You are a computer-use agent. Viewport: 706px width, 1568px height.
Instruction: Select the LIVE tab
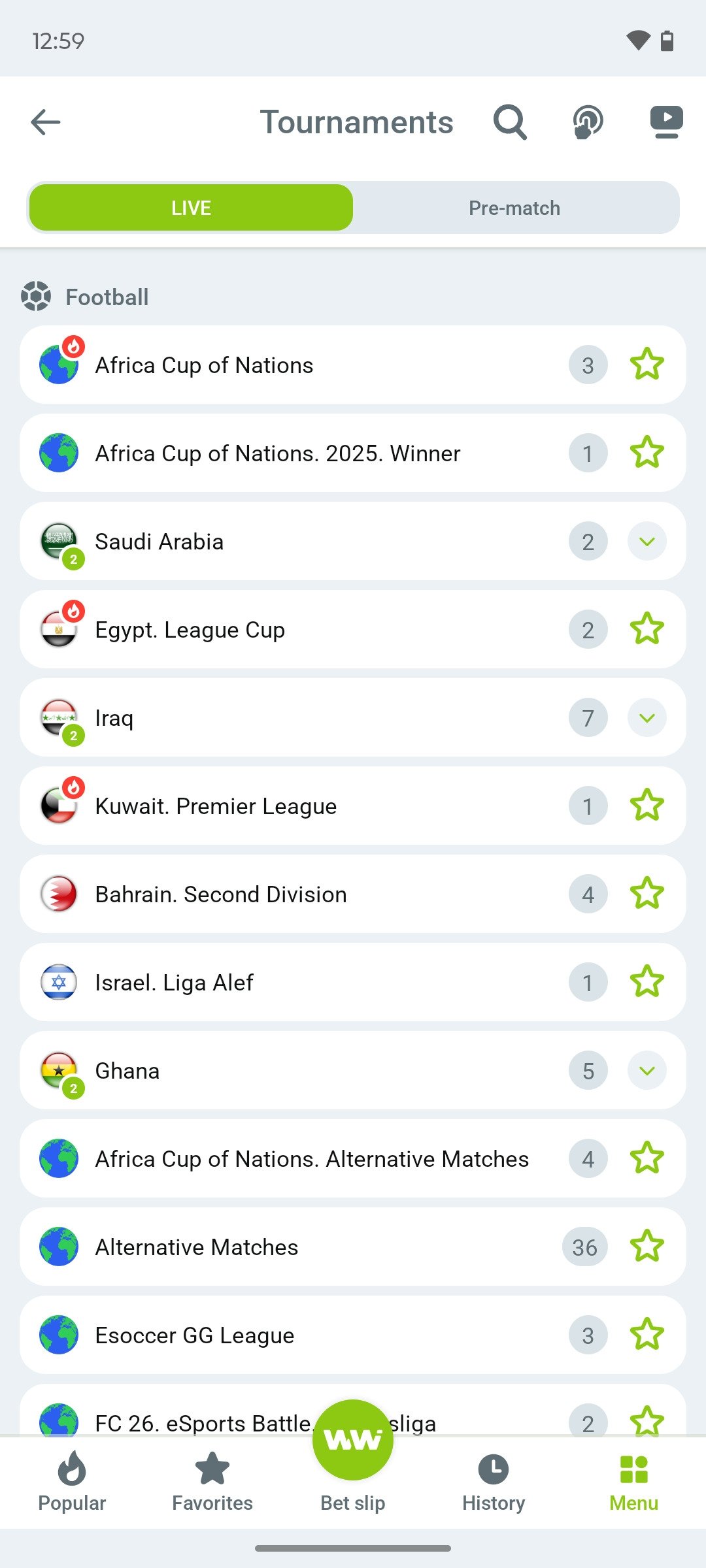click(190, 207)
